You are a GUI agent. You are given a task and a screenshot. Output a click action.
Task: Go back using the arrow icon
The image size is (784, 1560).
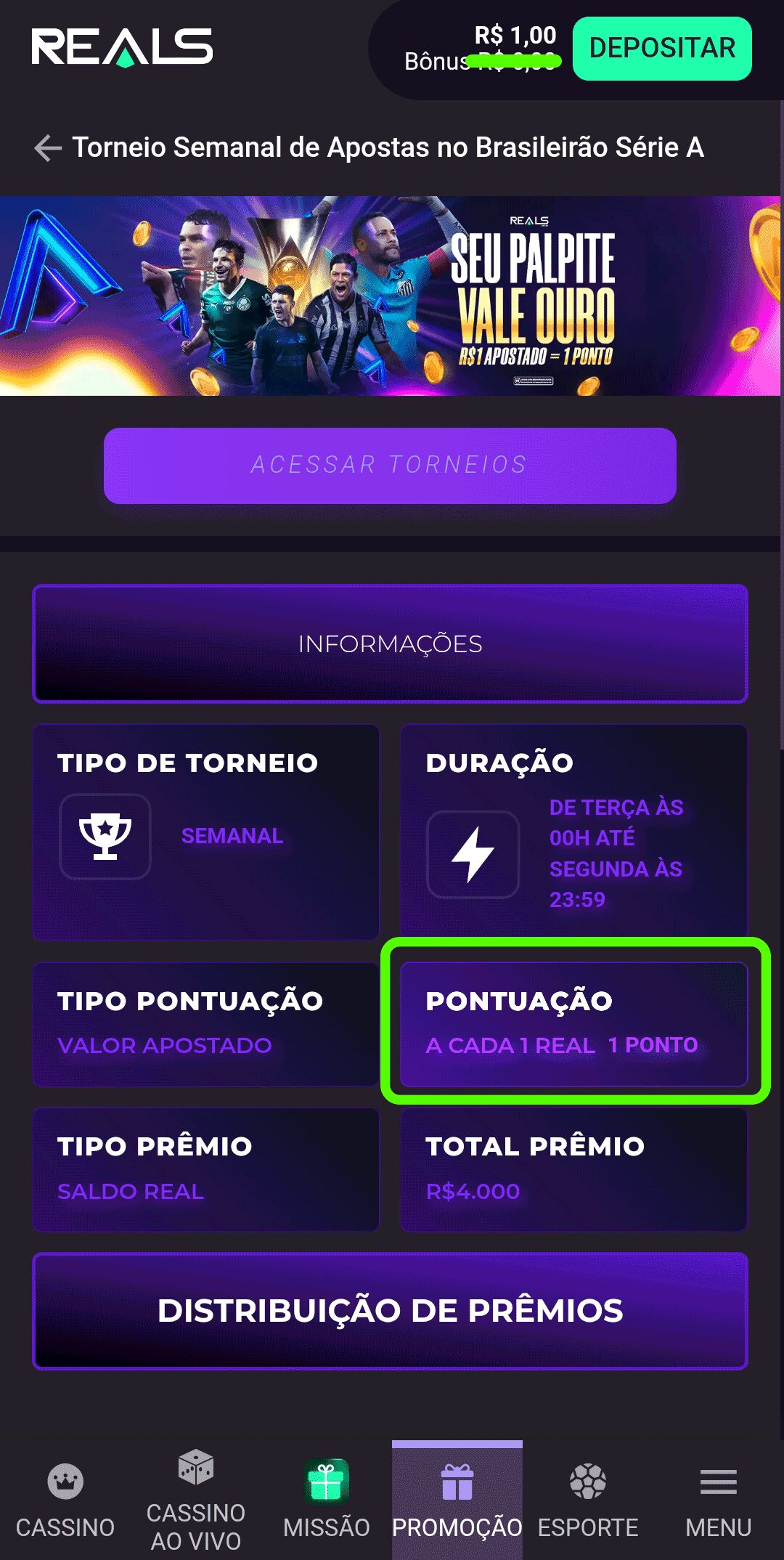pyautogui.click(x=46, y=147)
